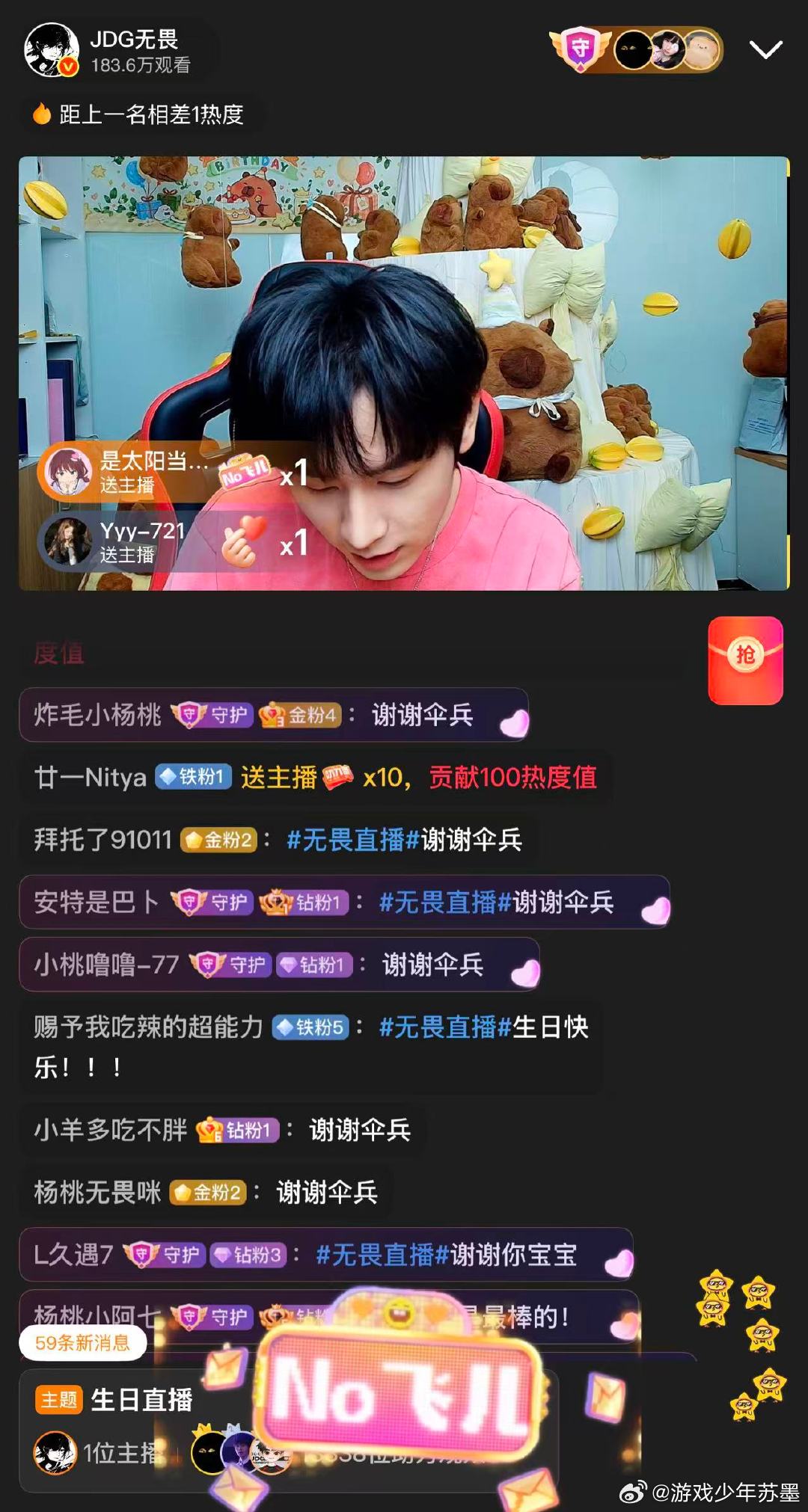Grab the red envelope 抢
Screen dimensions: 808x1512
tap(745, 660)
